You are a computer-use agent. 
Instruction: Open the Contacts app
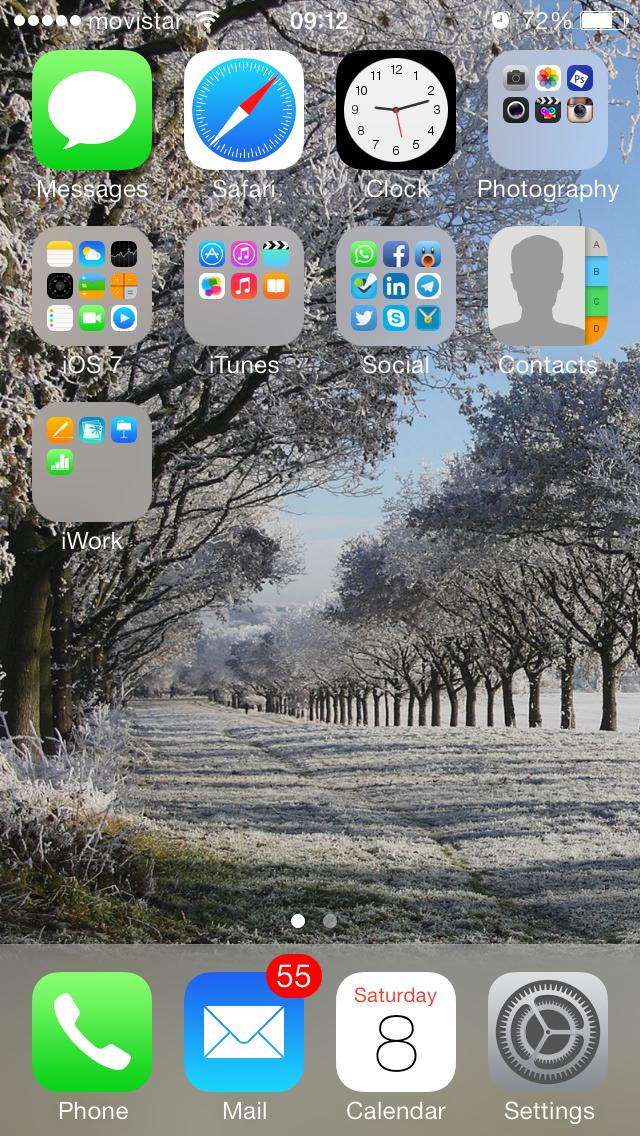[x=548, y=286]
